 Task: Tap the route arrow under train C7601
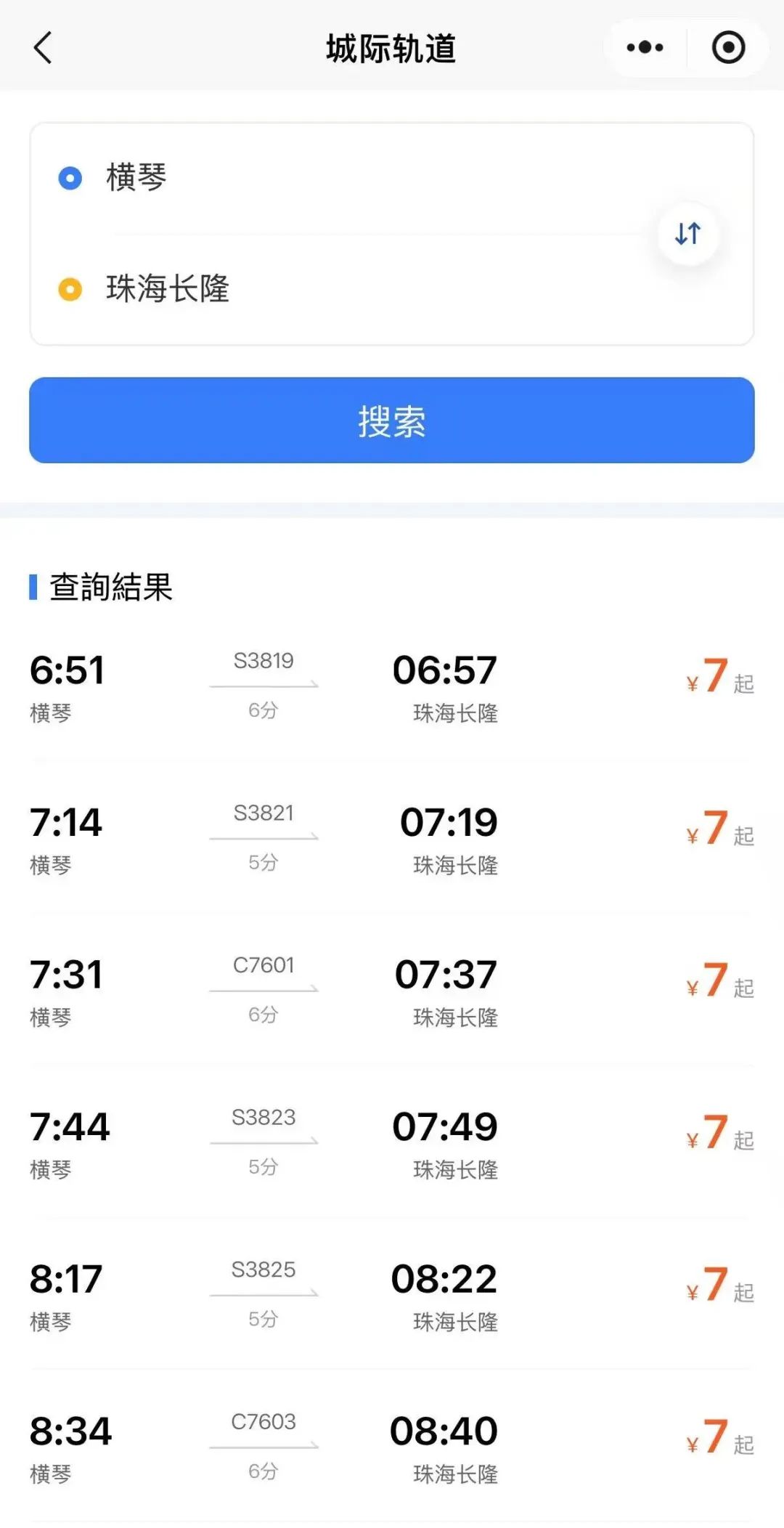coord(264,990)
